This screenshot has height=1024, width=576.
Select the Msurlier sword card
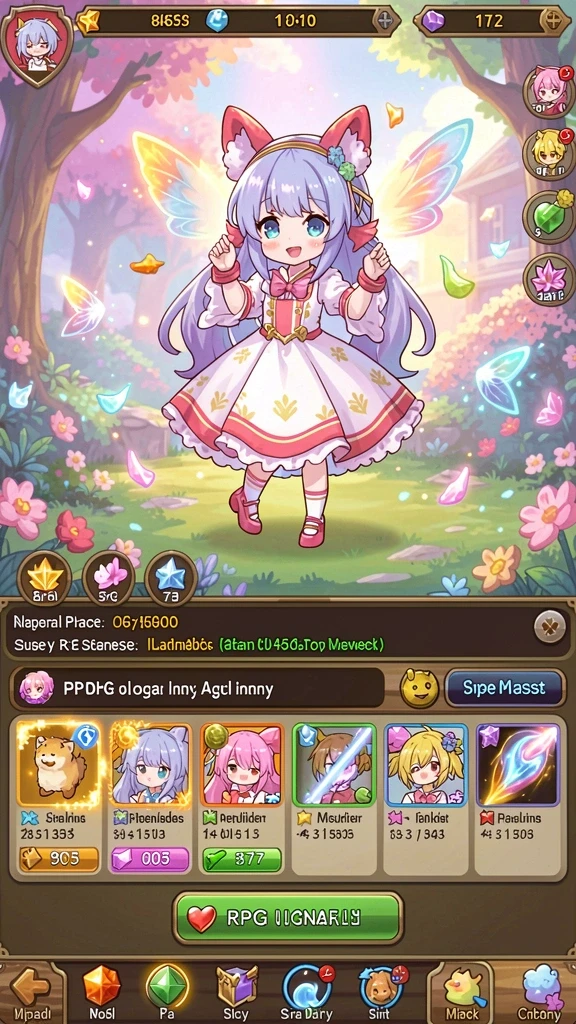point(334,798)
